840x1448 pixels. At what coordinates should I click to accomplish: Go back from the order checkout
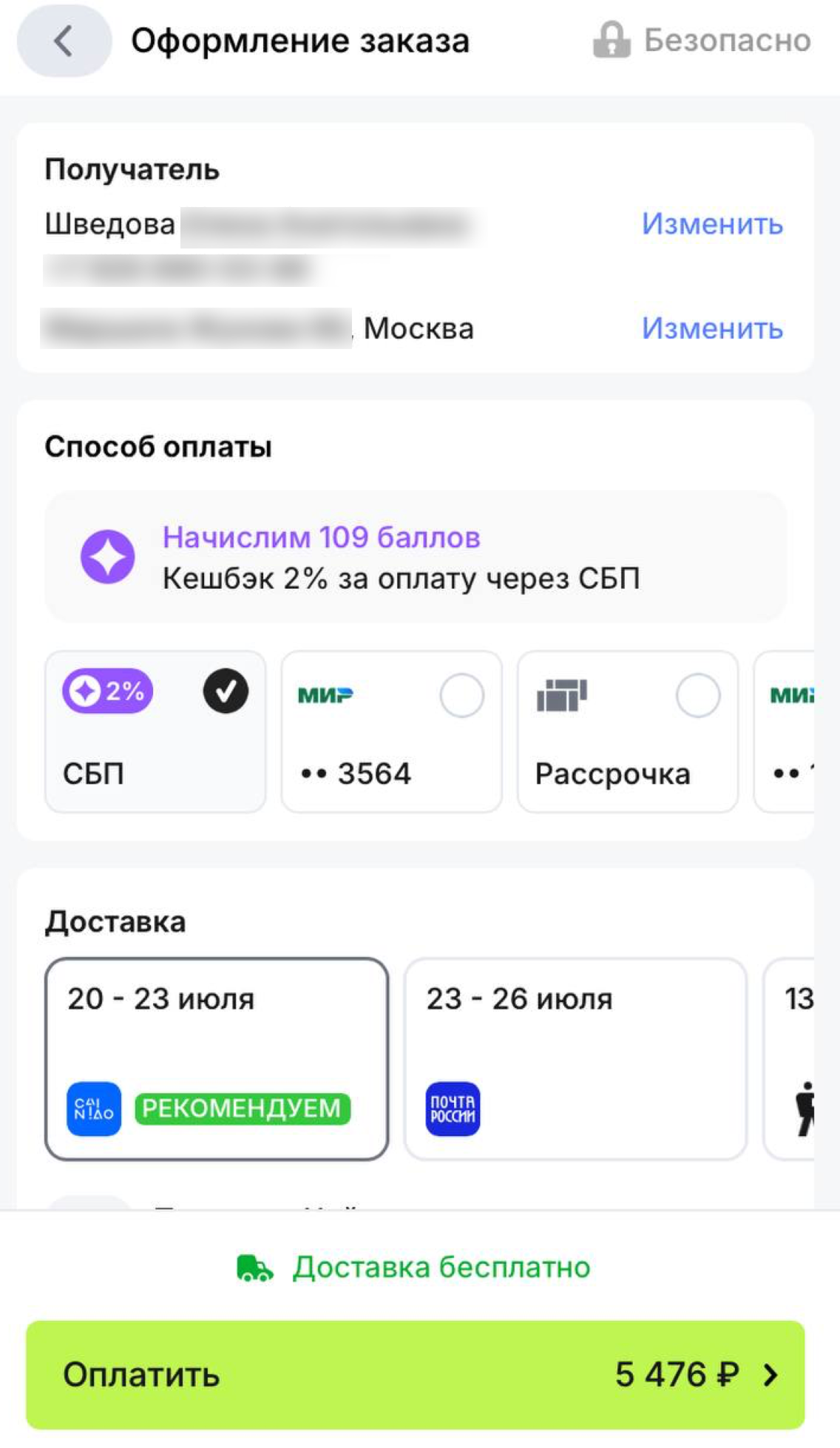[64, 41]
